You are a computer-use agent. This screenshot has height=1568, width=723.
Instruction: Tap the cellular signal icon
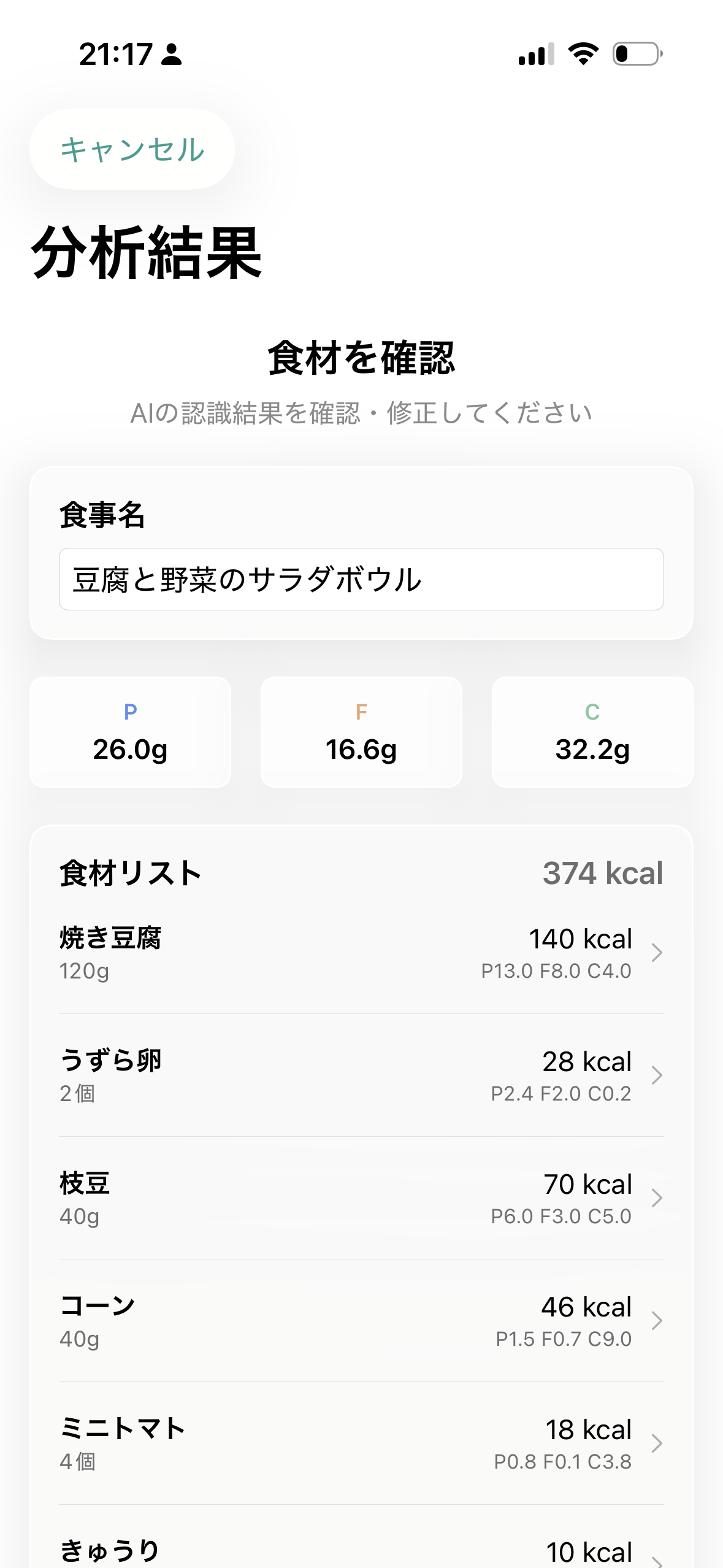(535, 55)
